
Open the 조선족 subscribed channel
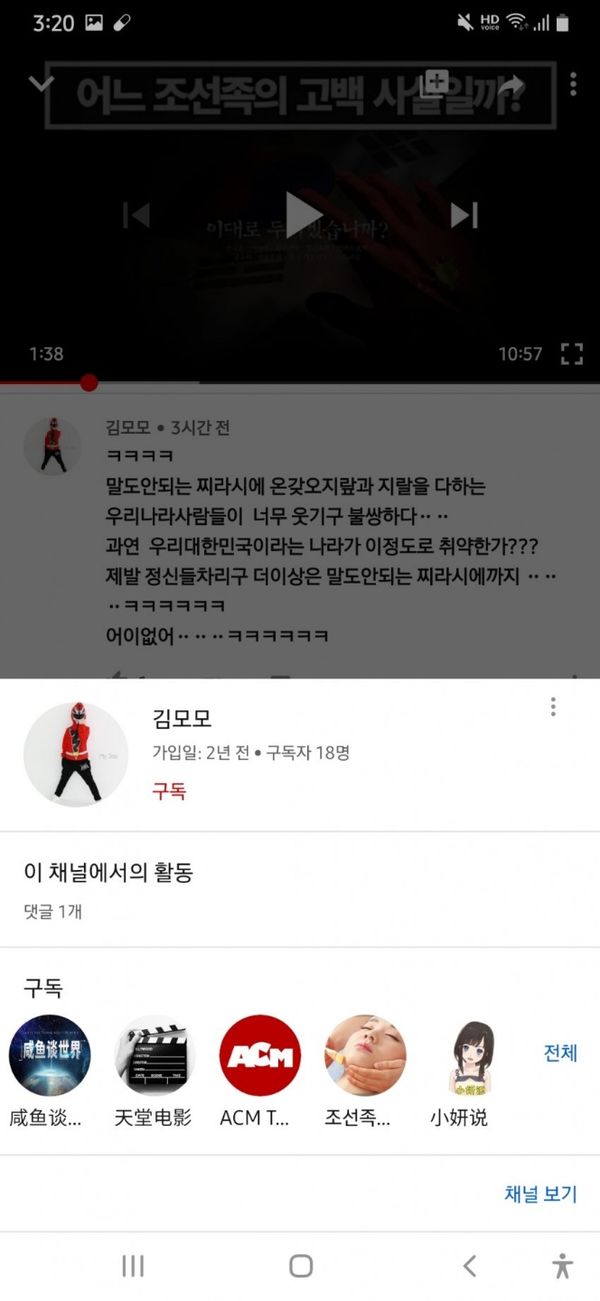(365, 1056)
